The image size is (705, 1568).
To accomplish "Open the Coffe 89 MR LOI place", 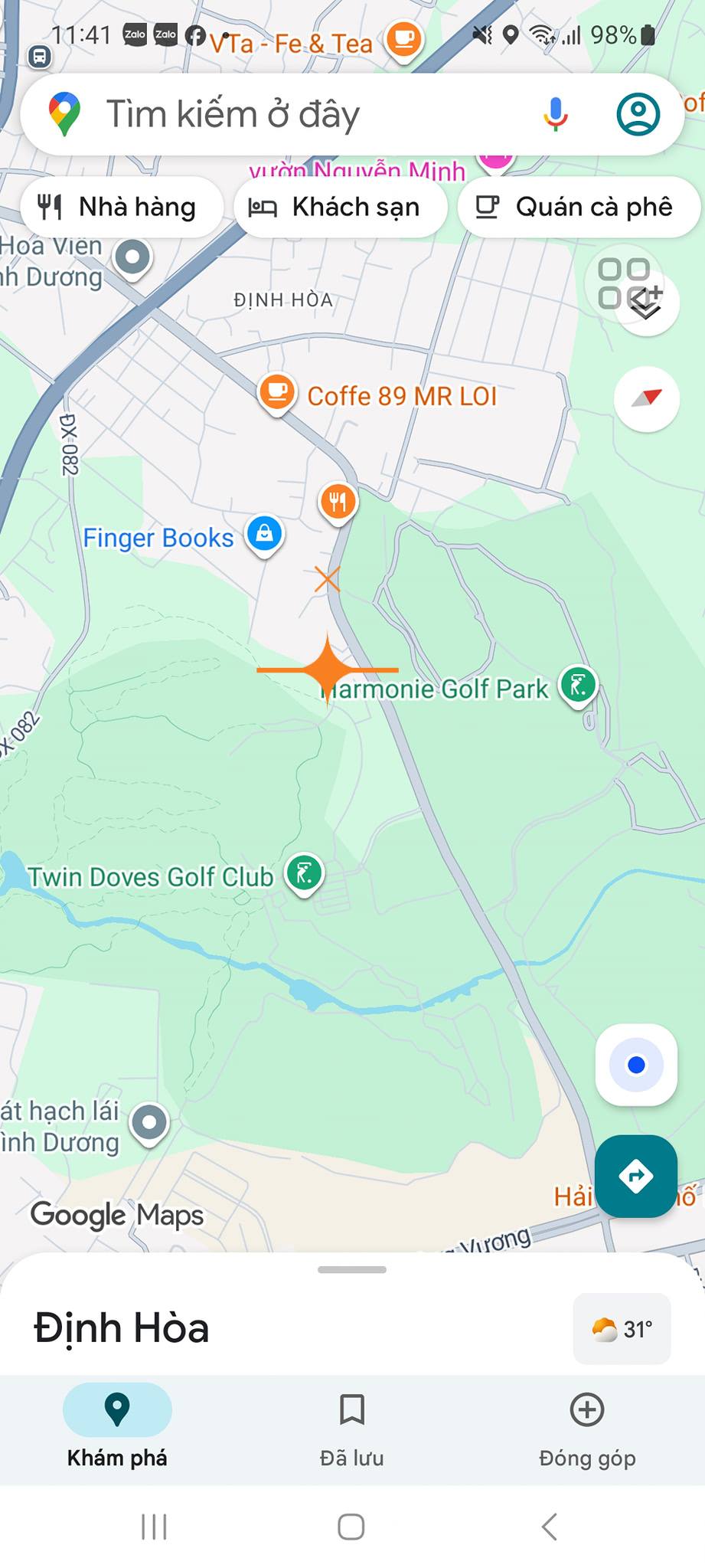I will coord(277,393).
